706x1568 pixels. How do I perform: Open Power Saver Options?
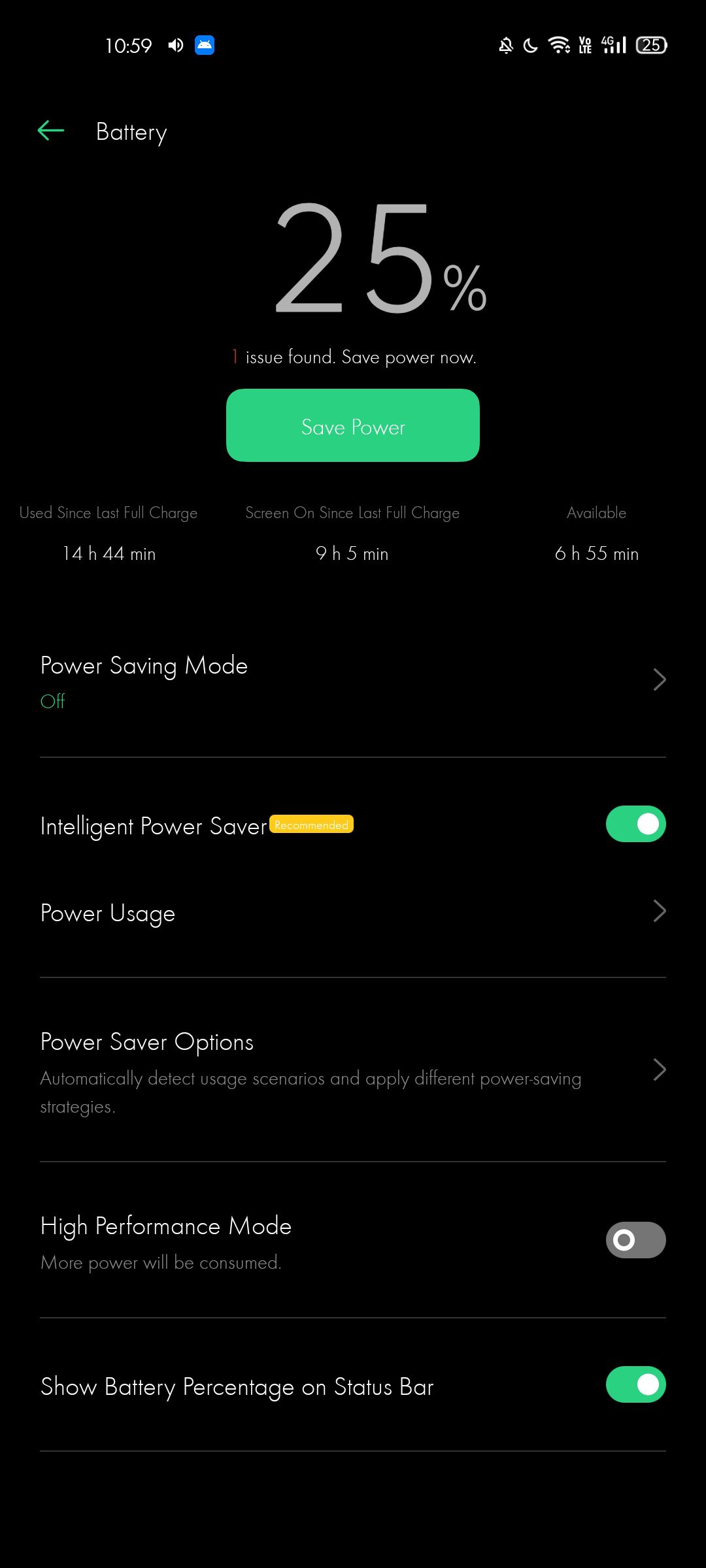(x=353, y=1070)
